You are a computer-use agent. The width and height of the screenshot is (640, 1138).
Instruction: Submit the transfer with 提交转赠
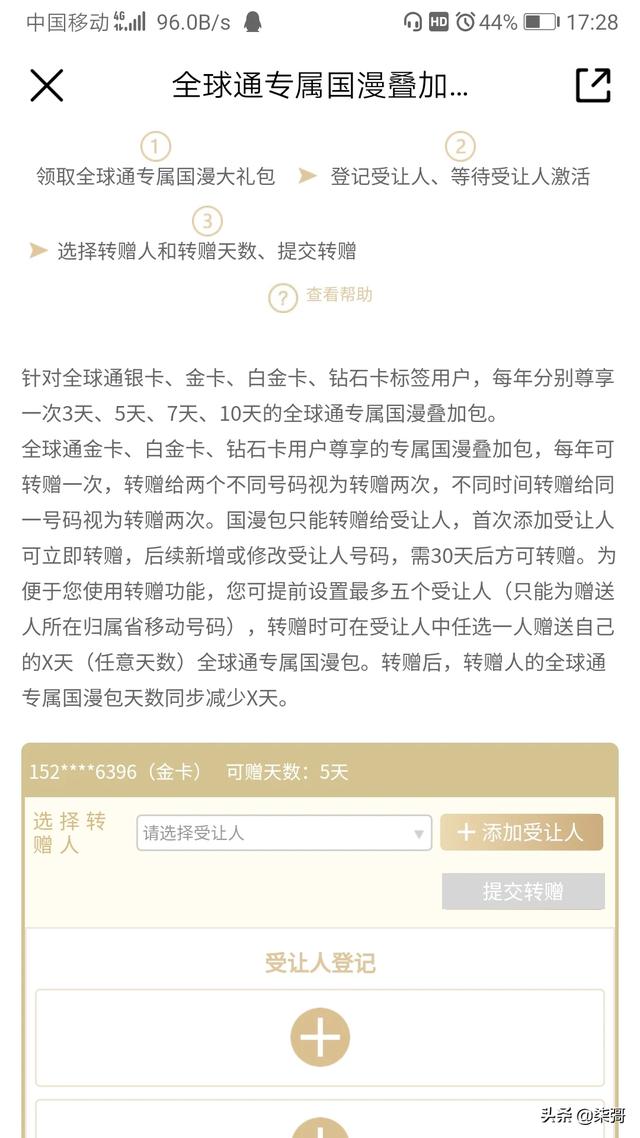point(523,891)
